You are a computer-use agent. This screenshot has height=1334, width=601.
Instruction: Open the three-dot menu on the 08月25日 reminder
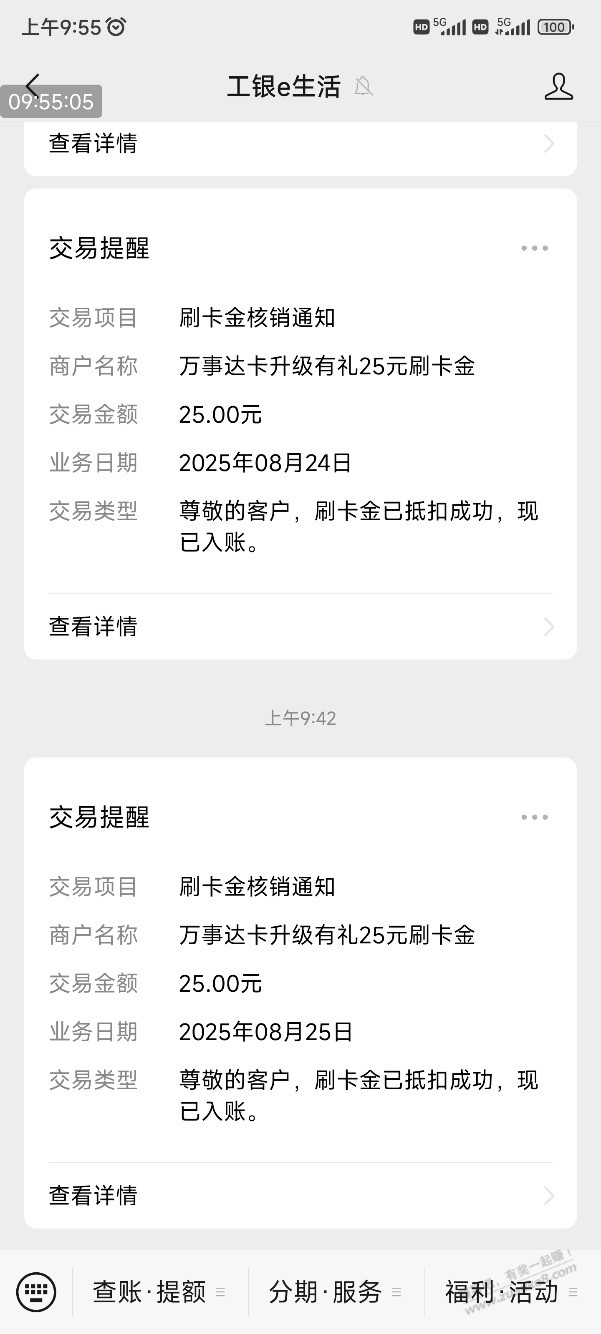pyautogui.click(x=534, y=818)
